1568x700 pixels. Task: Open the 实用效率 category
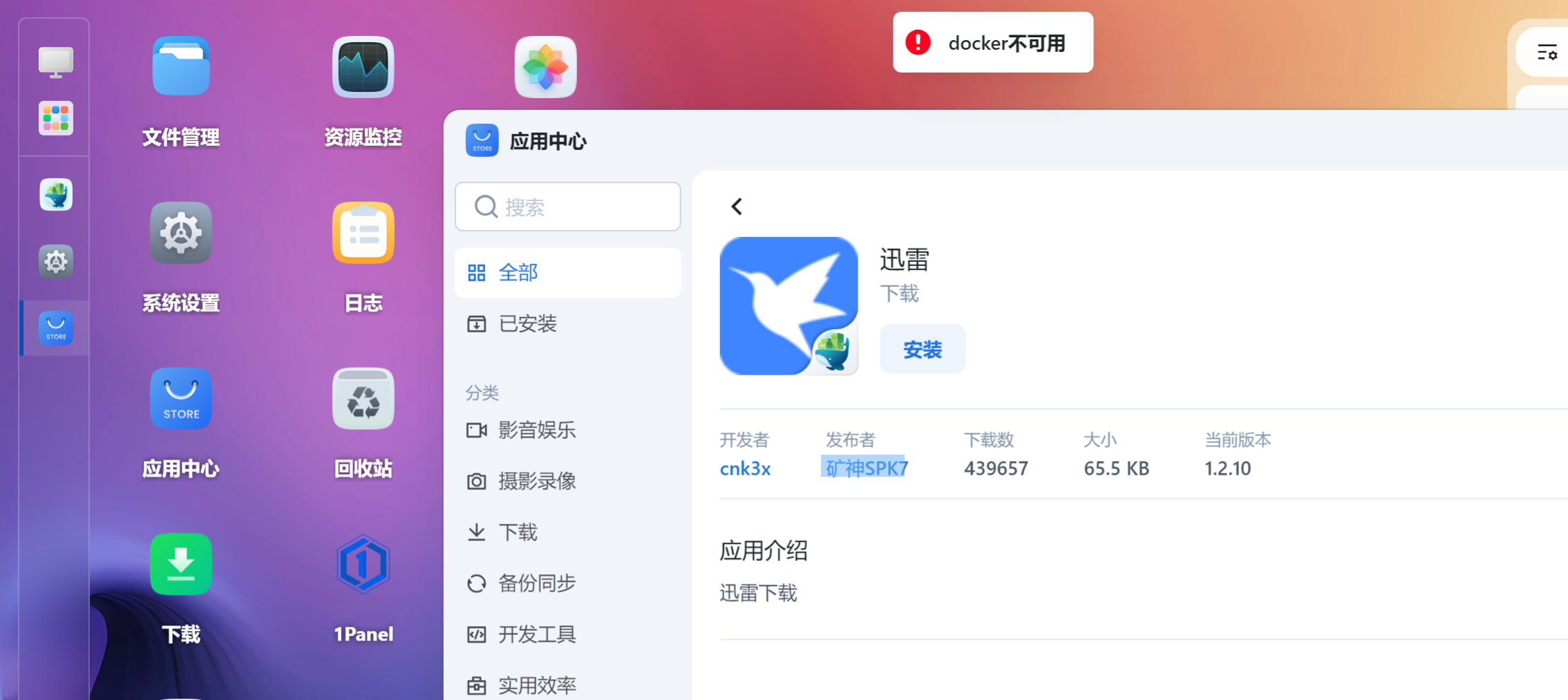(536, 685)
